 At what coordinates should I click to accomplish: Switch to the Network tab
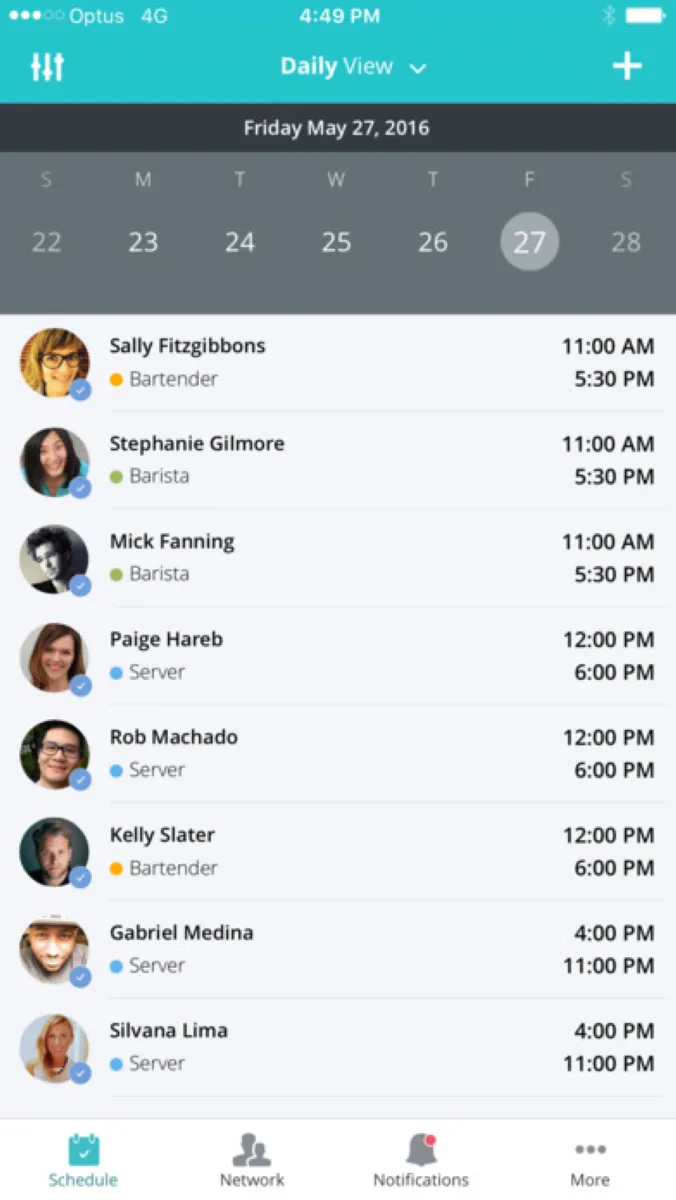click(252, 1160)
